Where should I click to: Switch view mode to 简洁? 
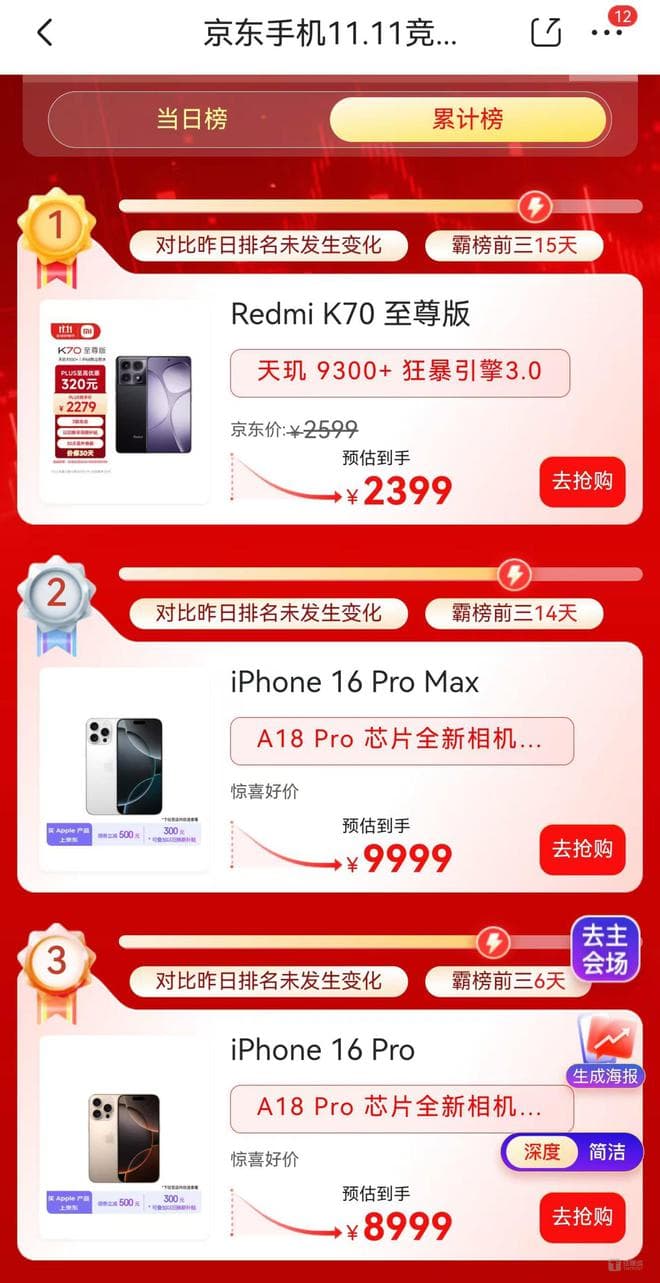(x=606, y=1152)
